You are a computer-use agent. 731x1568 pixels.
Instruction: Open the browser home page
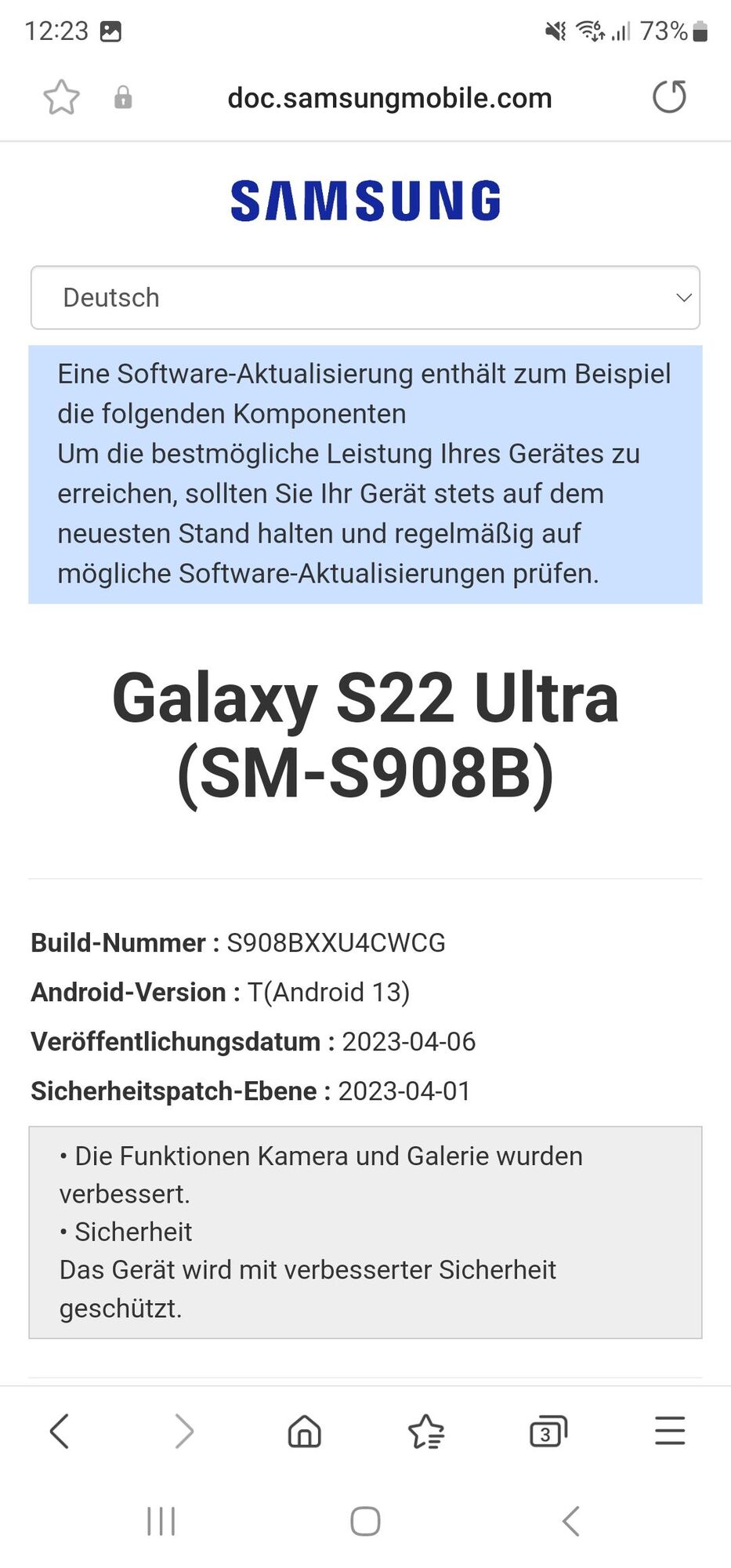coord(305,1432)
